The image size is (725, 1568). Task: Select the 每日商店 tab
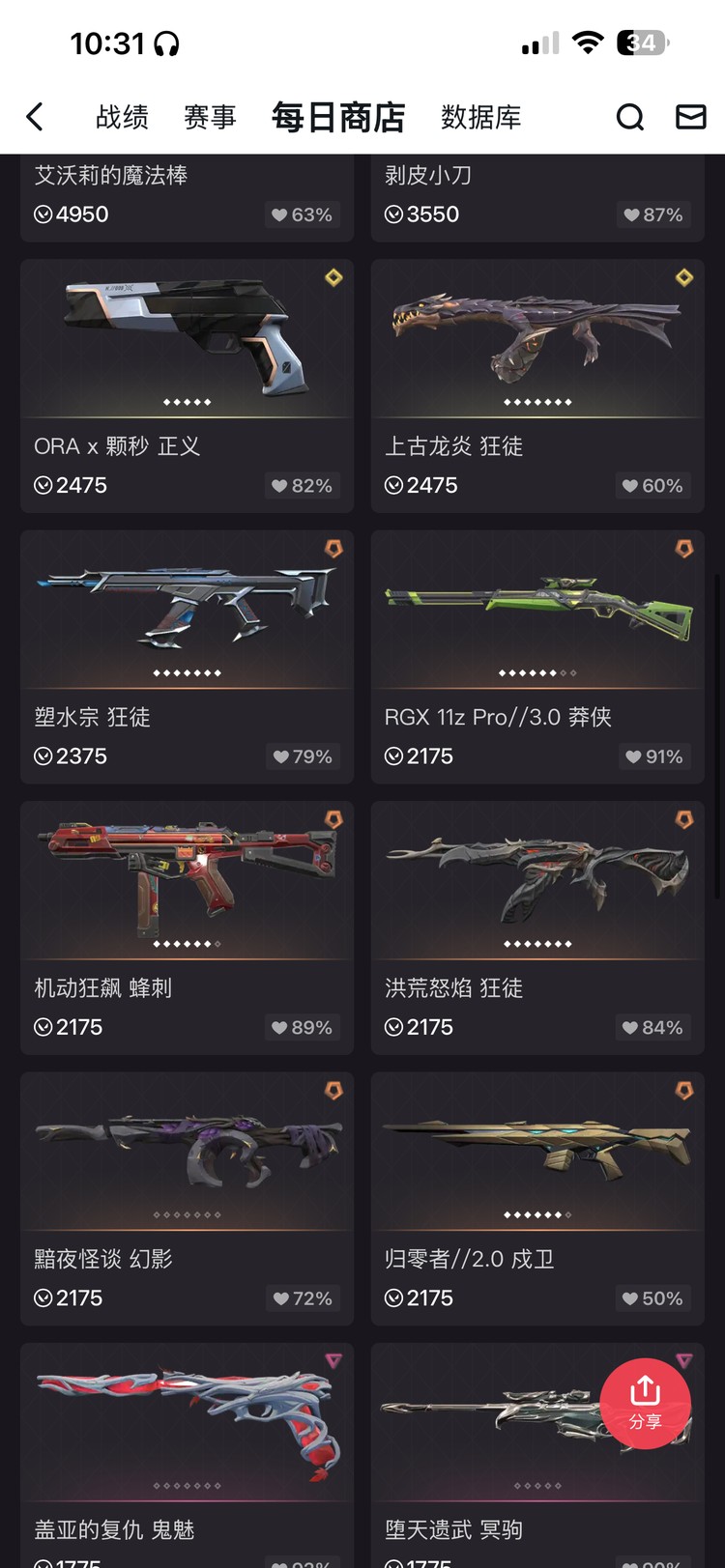pyautogui.click(x=337, y=117)
